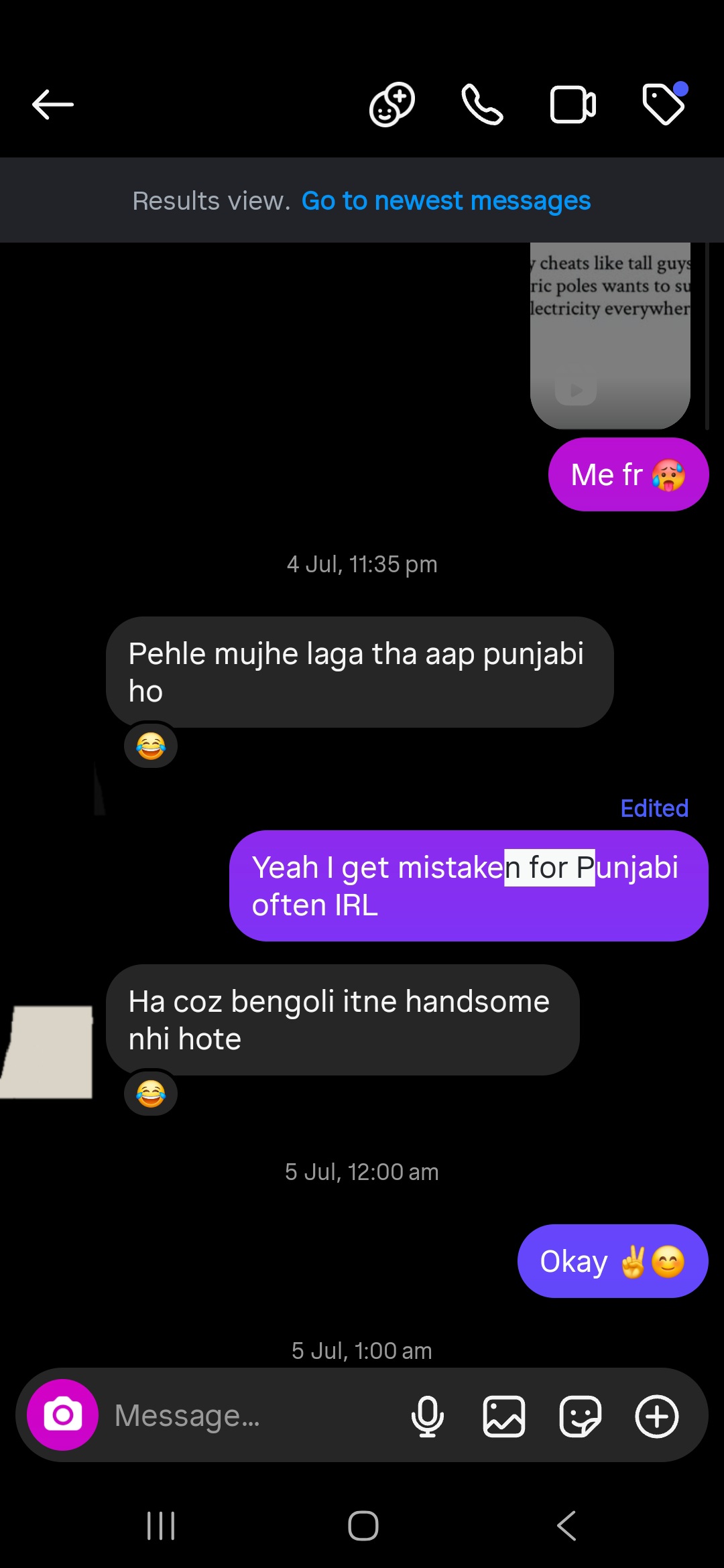
Task: Attach a photo from gallery
Action: [x=504, y=1416]
